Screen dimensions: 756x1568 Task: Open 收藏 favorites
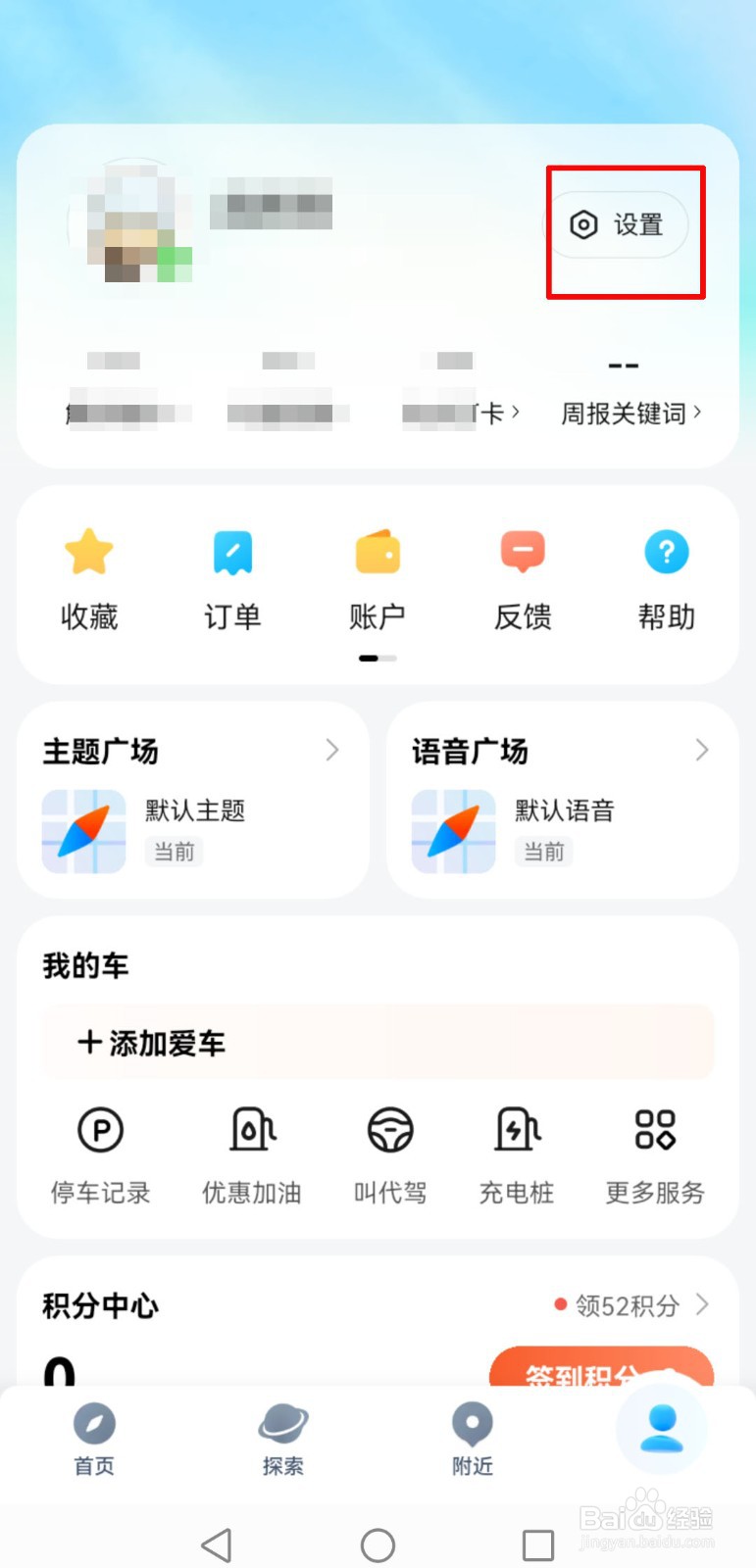[89, 578]
